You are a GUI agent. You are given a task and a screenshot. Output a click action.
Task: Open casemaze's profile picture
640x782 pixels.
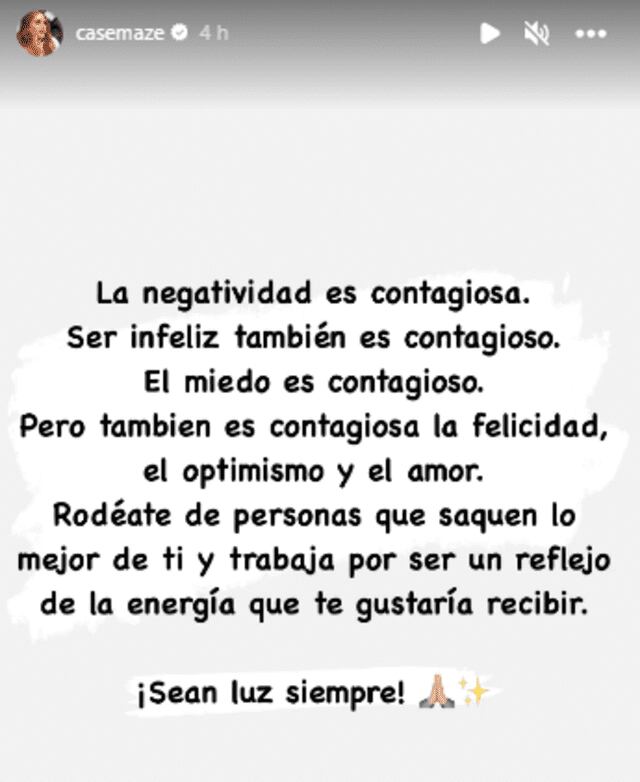coord(39,34)
